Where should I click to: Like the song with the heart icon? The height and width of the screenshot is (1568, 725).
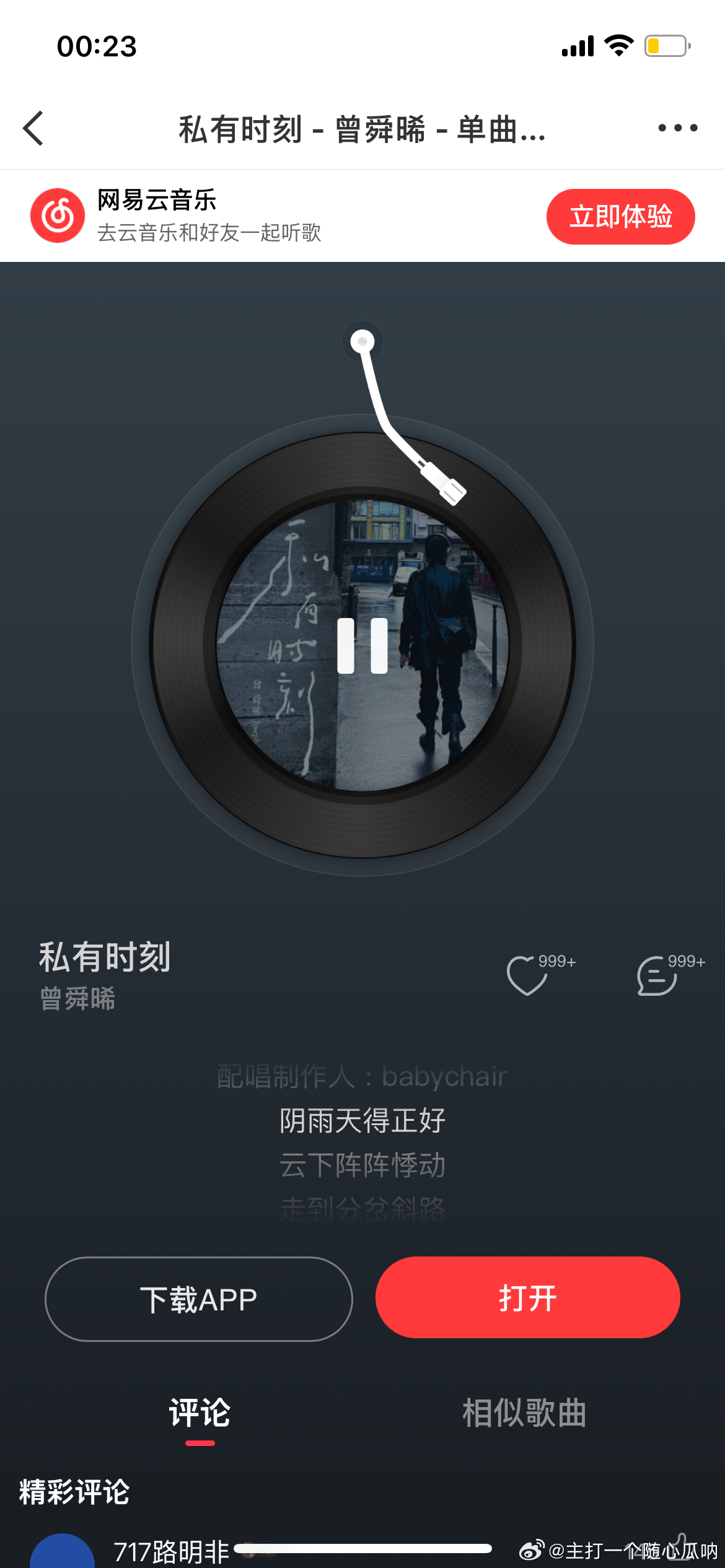point(526,976)
